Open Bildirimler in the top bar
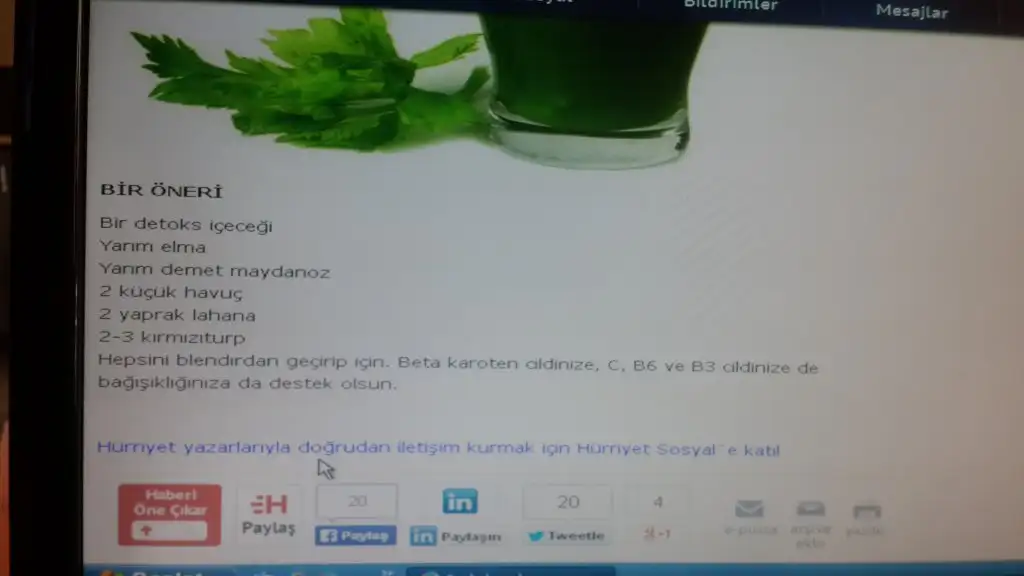1024x576 pixels. pyautogui.click(x=730, y=5)
